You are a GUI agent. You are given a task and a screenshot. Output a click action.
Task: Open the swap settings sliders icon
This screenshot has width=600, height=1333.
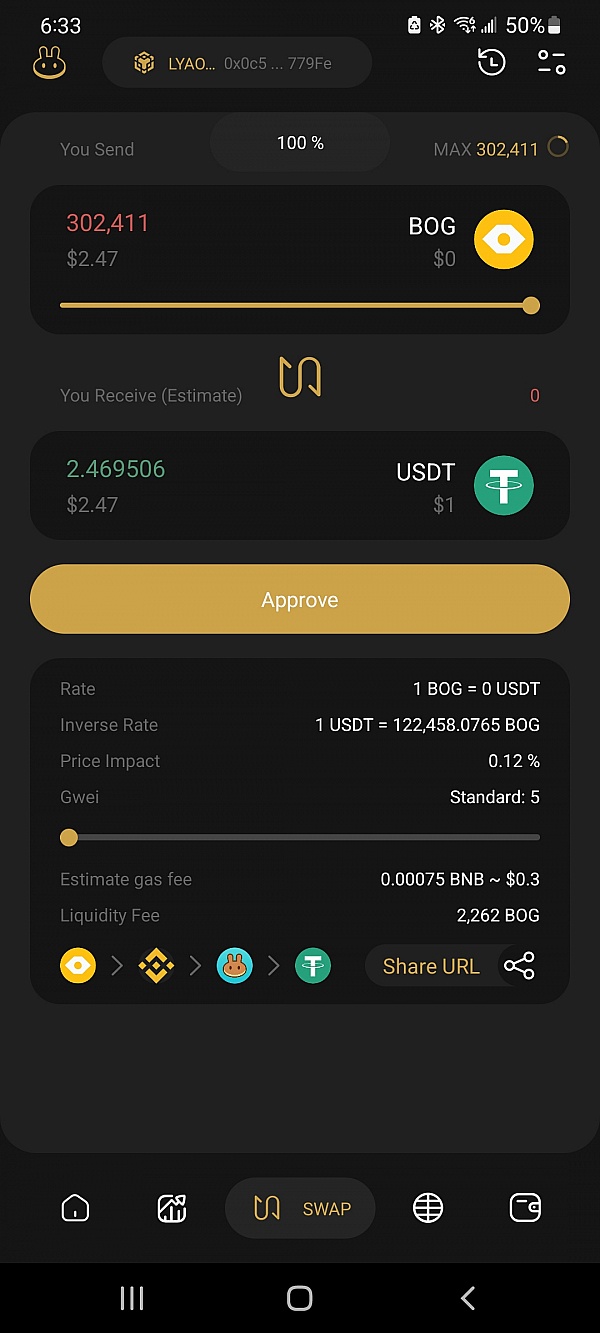(552, 62)
